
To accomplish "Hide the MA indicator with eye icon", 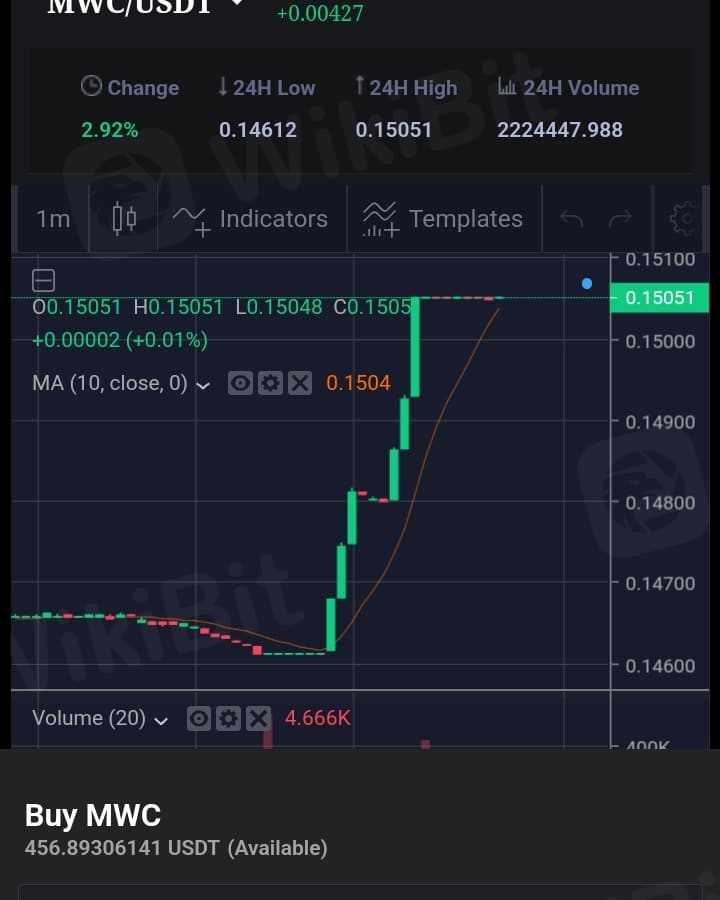I will [x=240, y=383].
